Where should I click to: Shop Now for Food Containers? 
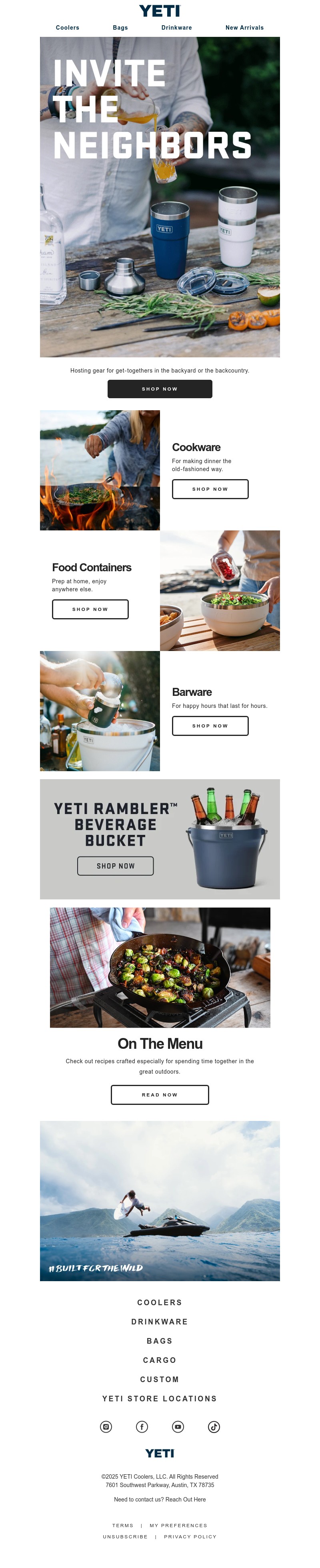tap(90, 609)
